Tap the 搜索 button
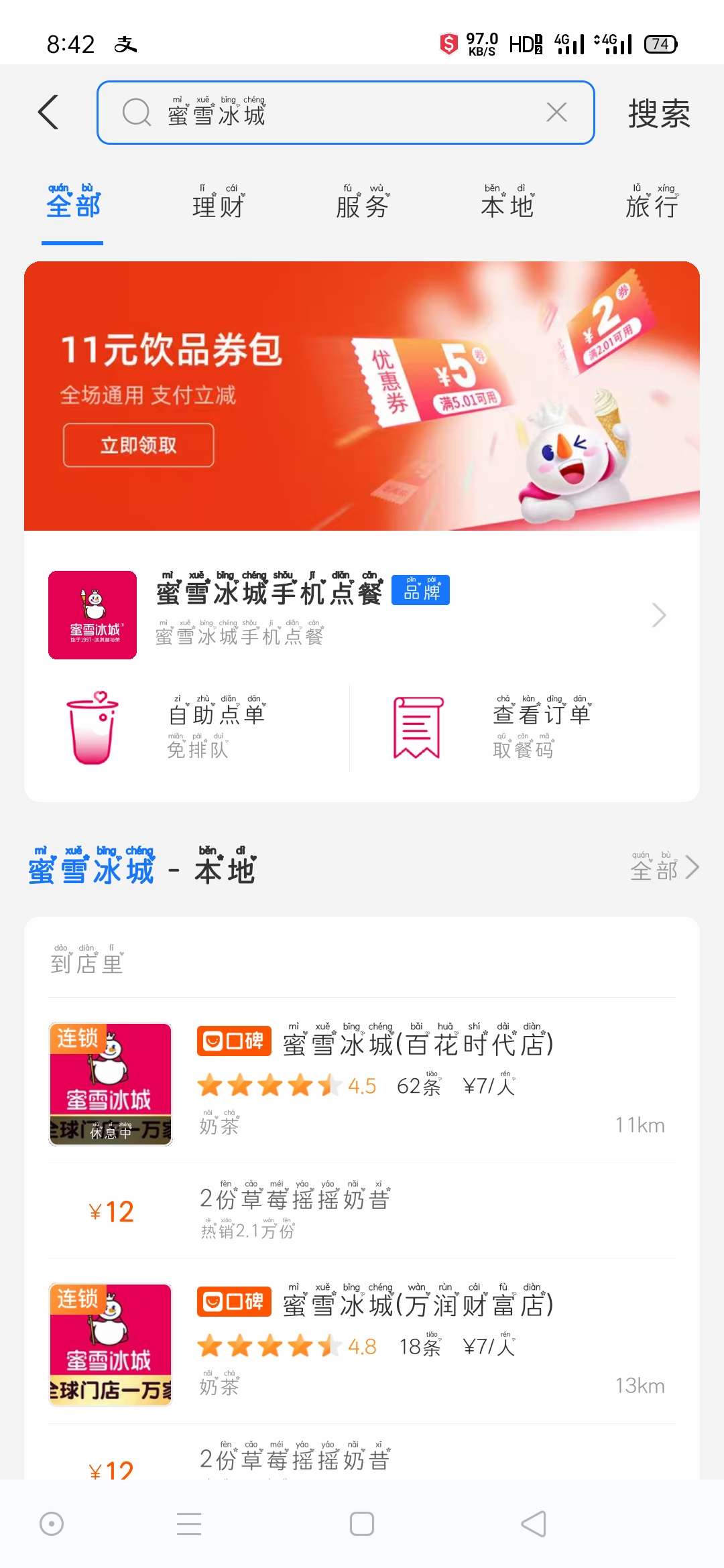The height and width of the screenshot is (1568, 724). [658, 113]
